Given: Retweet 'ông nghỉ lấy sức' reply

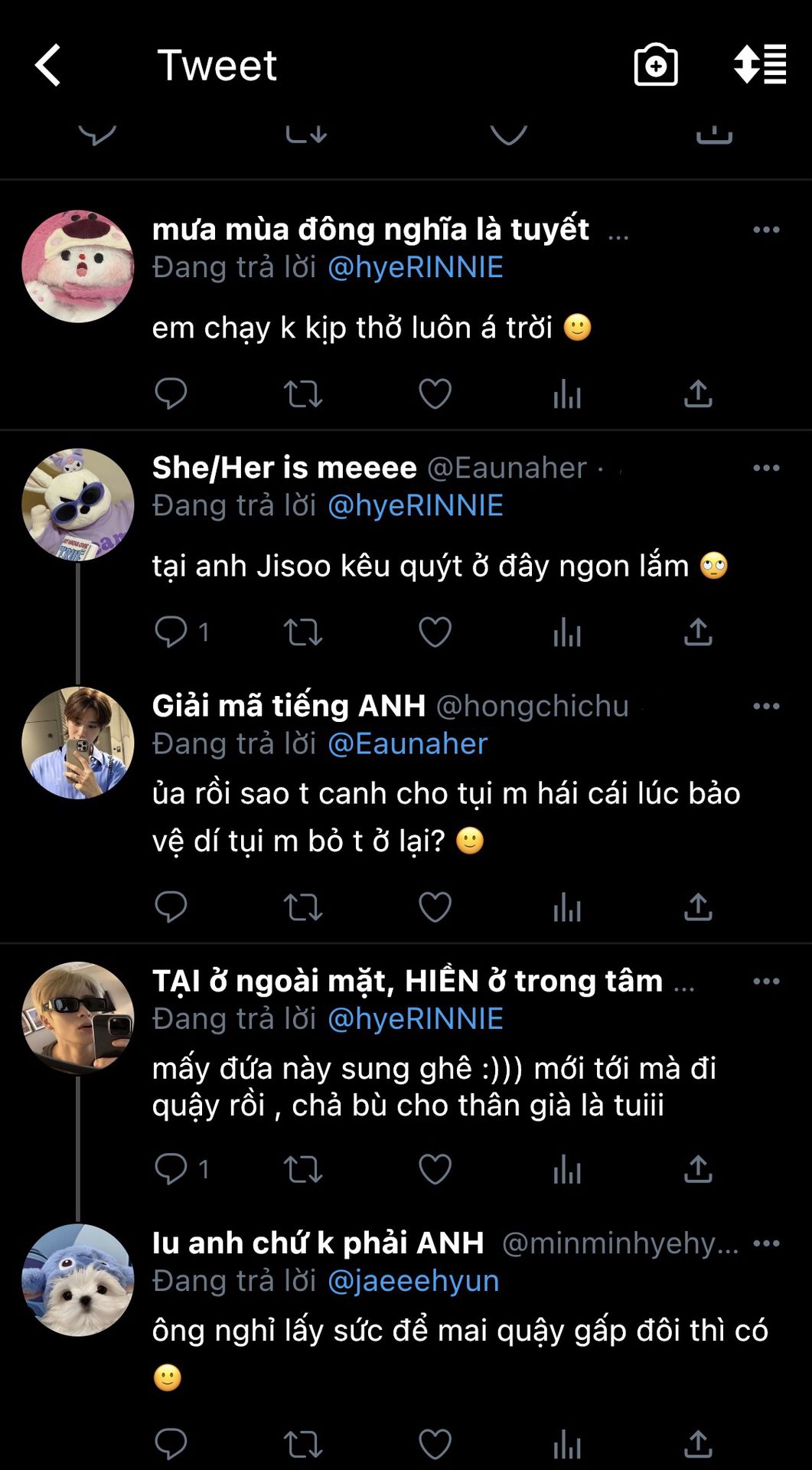Looking at the screenshot, I should 303,1445.
